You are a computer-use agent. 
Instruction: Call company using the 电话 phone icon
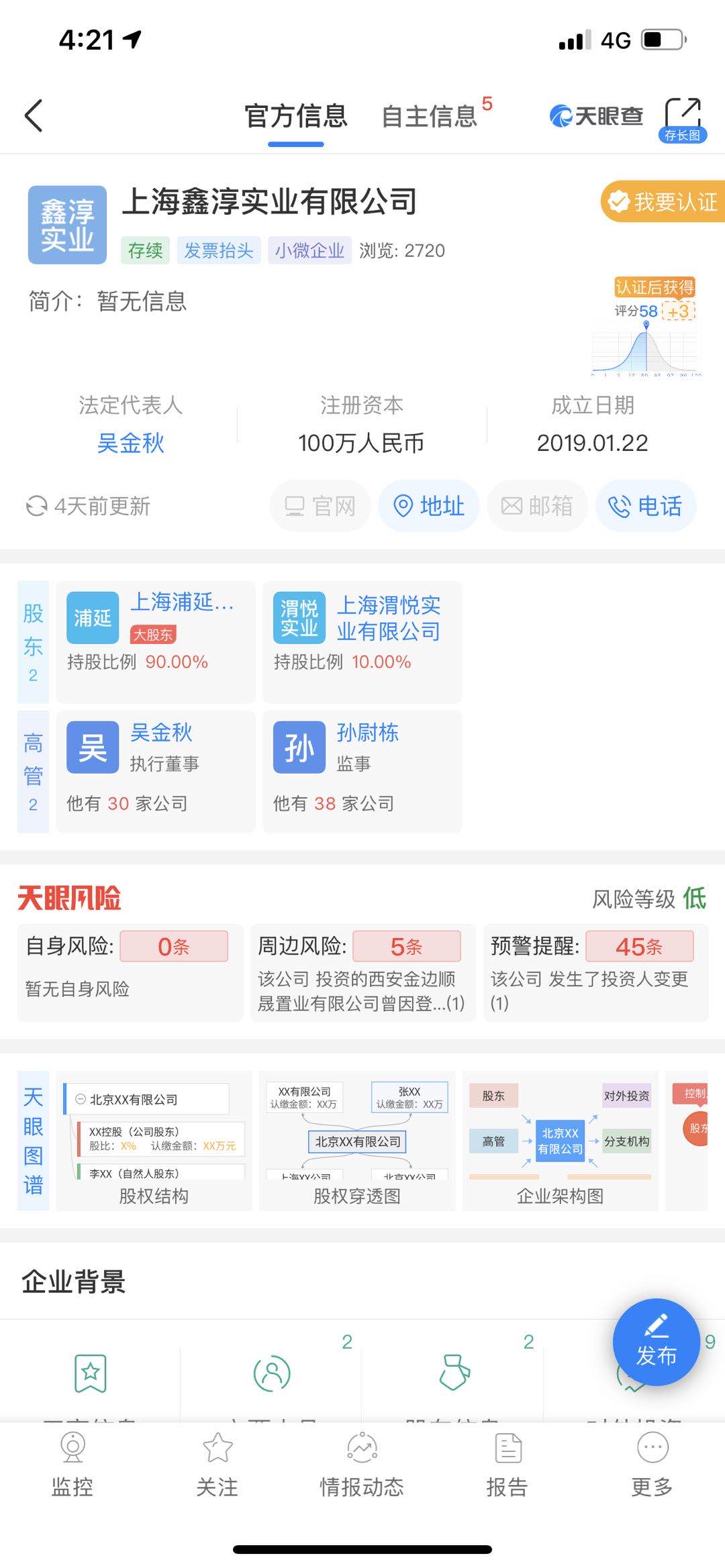[x=645, y=507]
